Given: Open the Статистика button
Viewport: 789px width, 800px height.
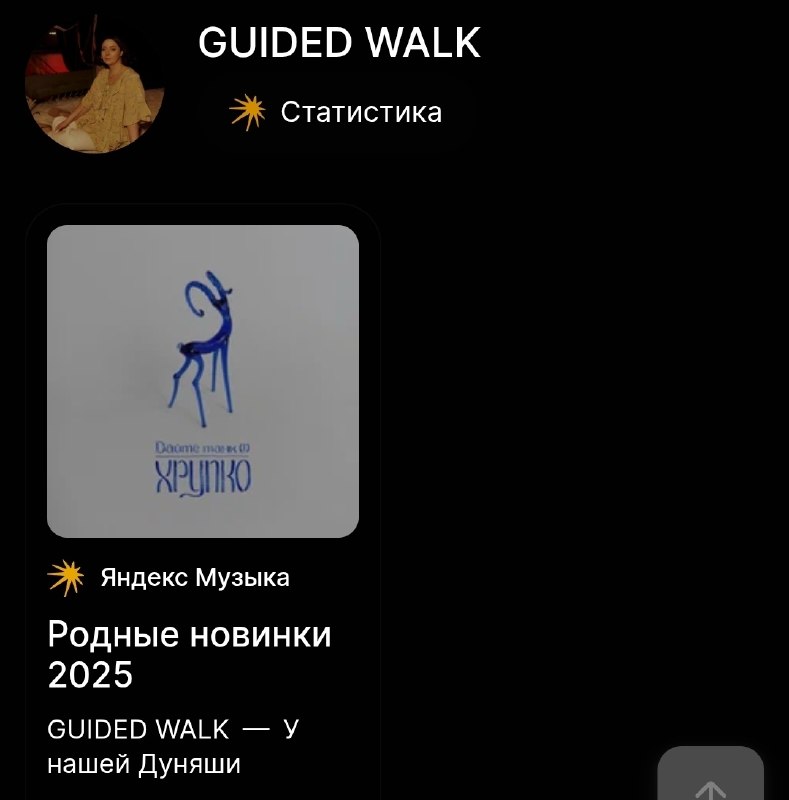Looking at the screenshot, I should point(337,112).
